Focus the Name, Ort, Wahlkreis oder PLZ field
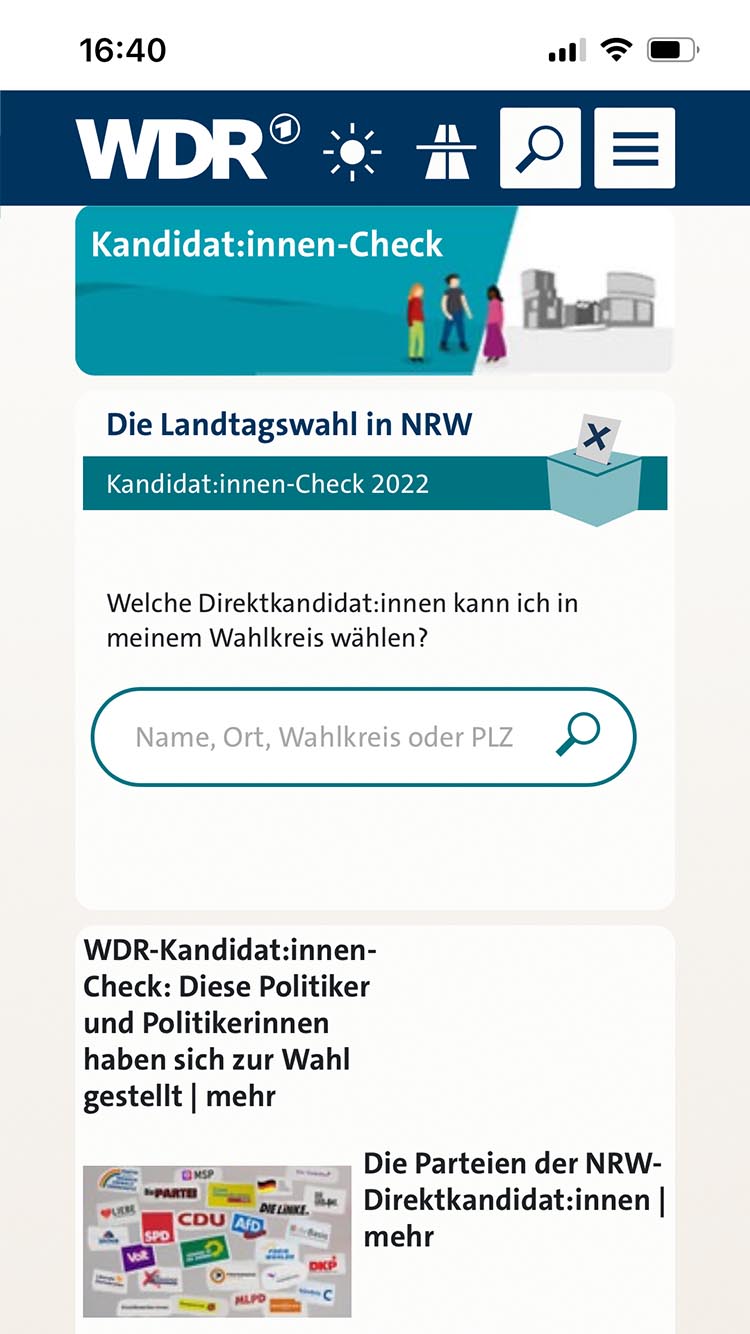The height and width of the screenshot is (1334, 750). 324,738
